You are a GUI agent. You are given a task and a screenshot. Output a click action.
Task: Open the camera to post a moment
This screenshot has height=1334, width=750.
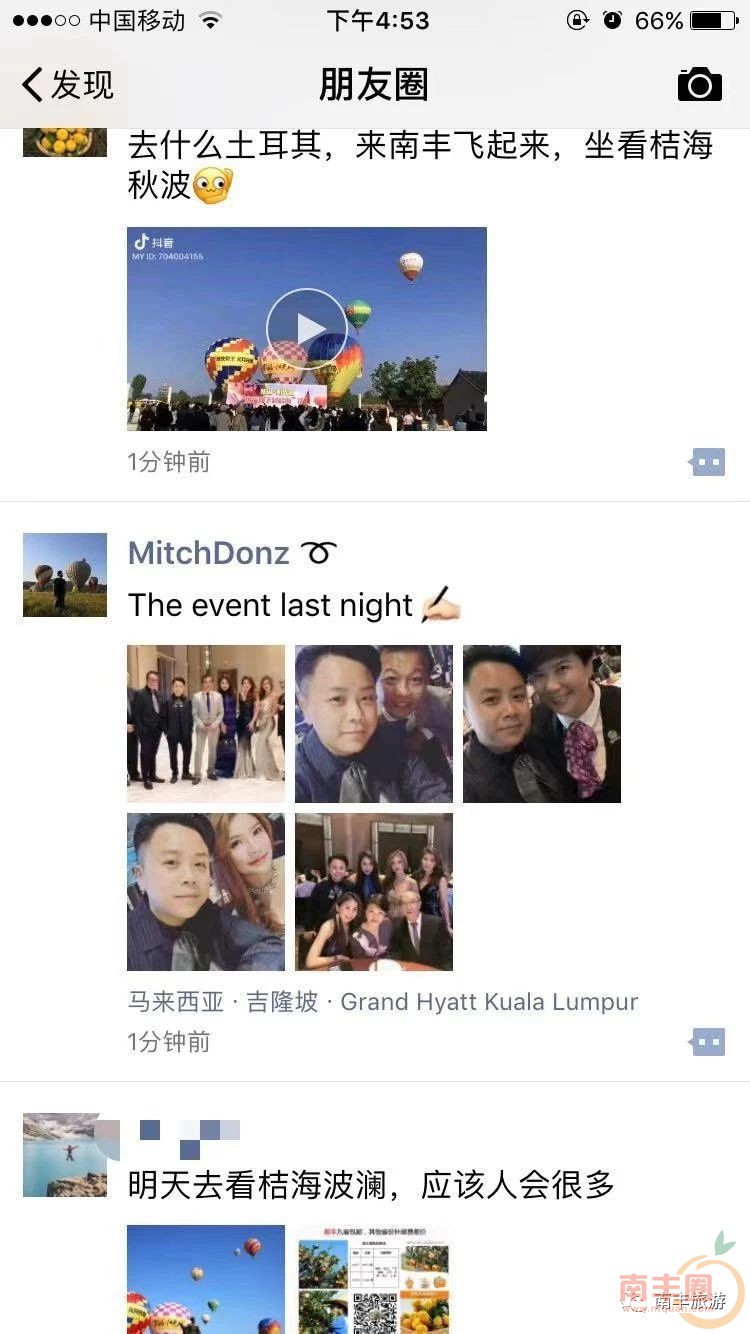click(699, 85)
